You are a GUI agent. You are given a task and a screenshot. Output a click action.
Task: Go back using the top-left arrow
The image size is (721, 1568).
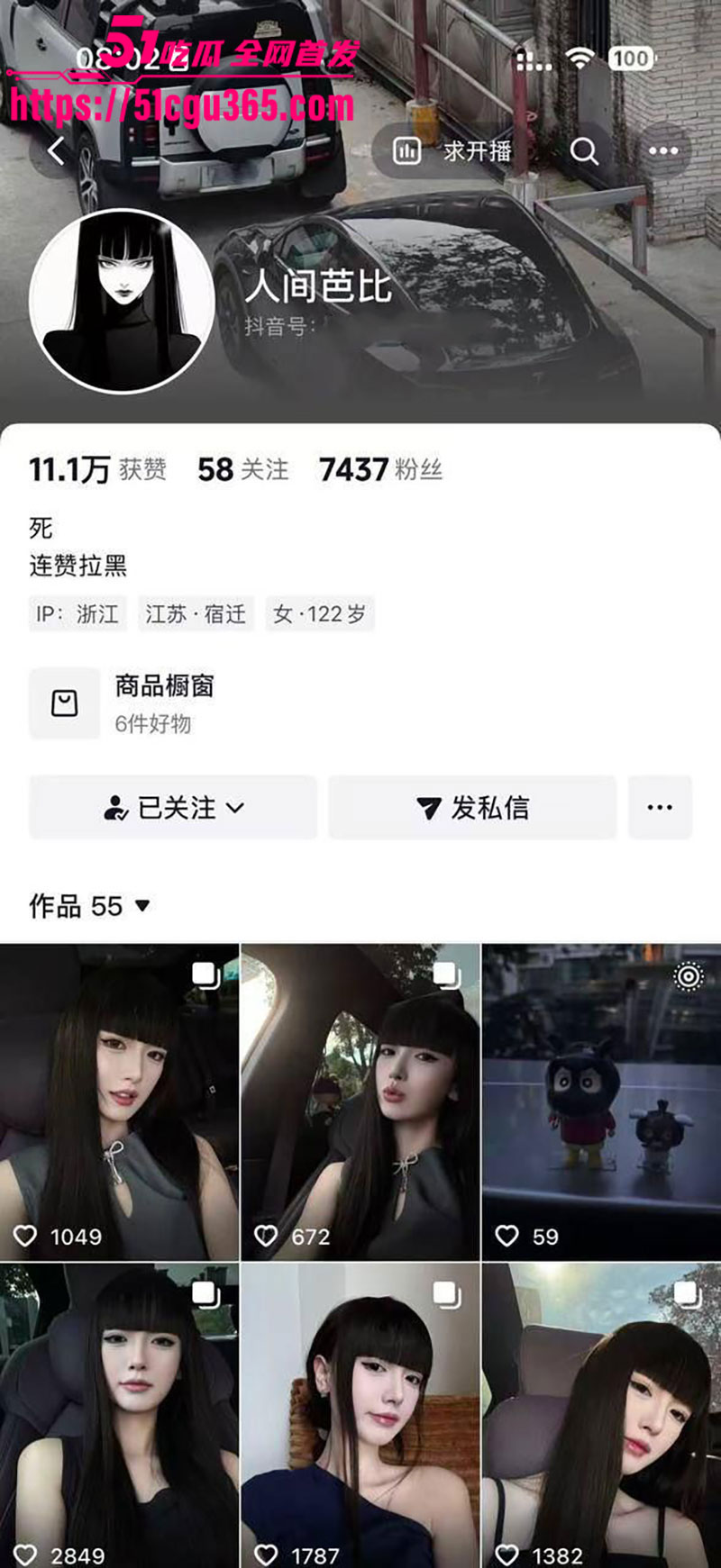pyautogui.click(x=56, y=150)
